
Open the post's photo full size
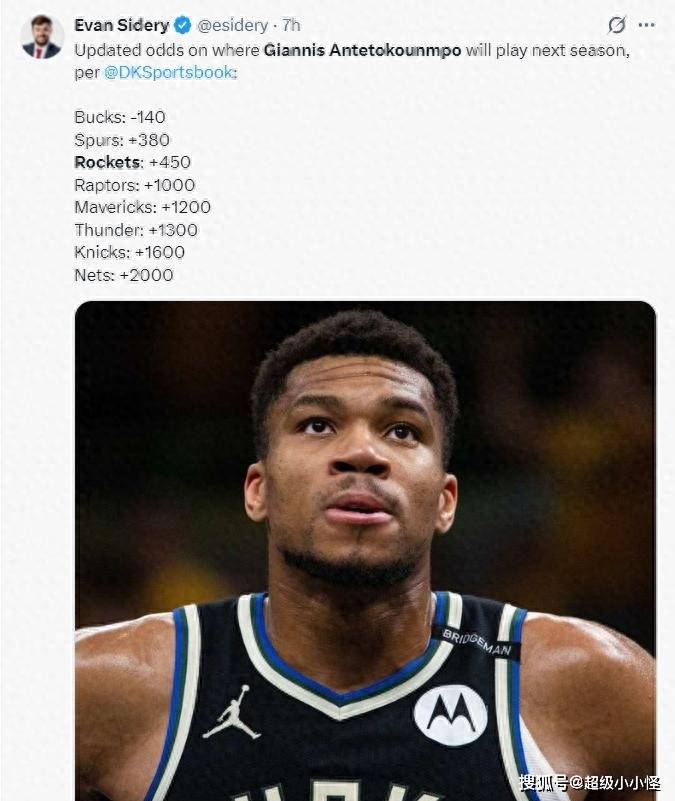[x=365, y=550]
